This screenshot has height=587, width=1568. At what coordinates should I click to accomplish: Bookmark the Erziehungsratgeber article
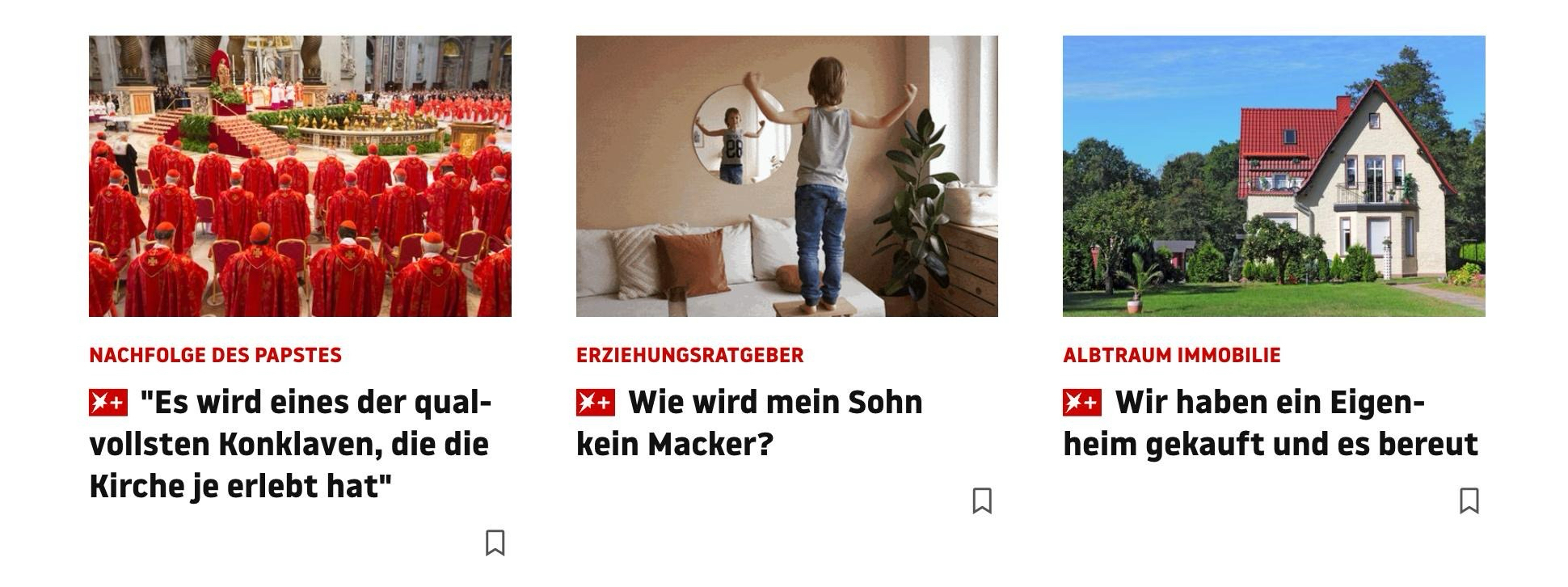click(x=981, y=500)
